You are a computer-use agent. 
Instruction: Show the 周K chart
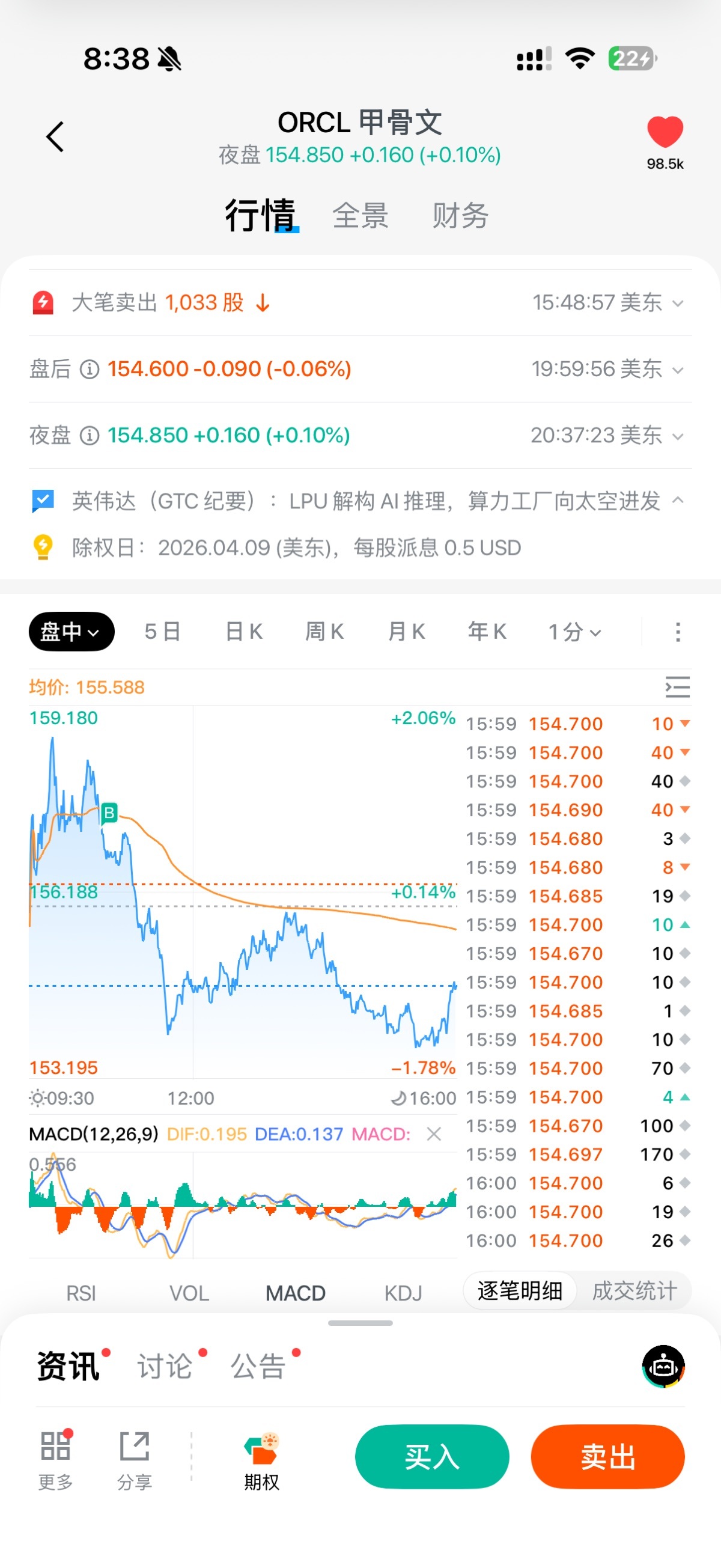[x=324, y=631]
